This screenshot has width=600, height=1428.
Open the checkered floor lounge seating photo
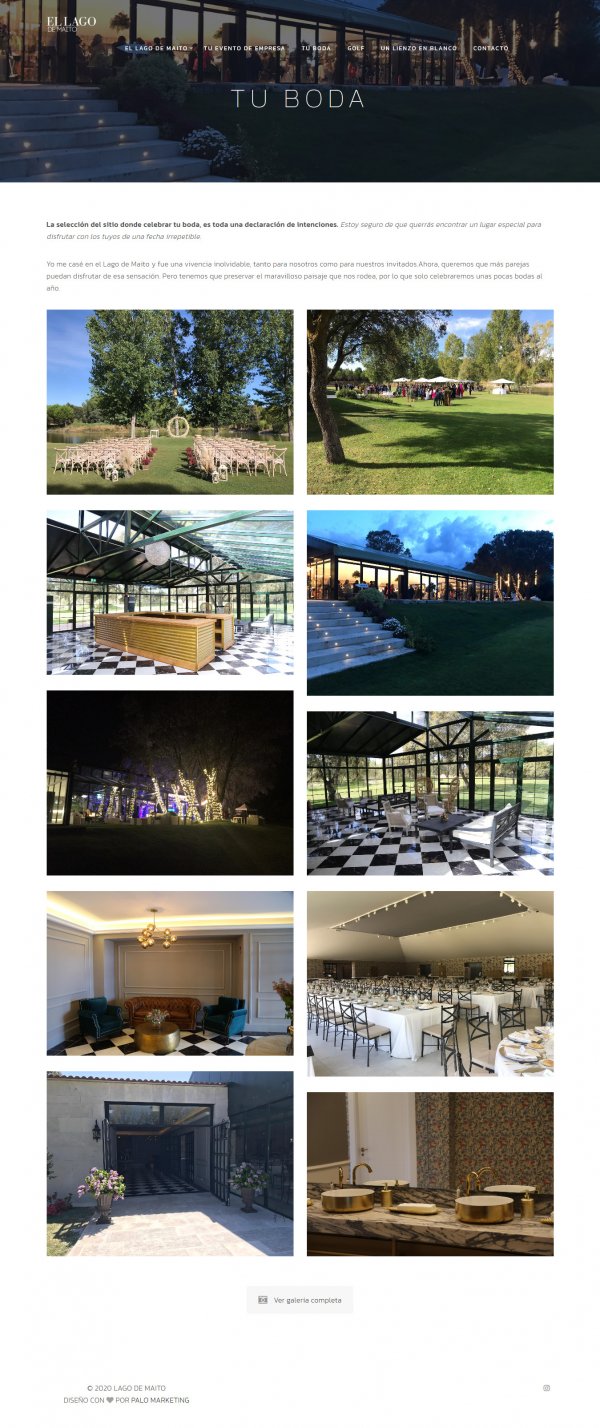[x=430, y=793]
